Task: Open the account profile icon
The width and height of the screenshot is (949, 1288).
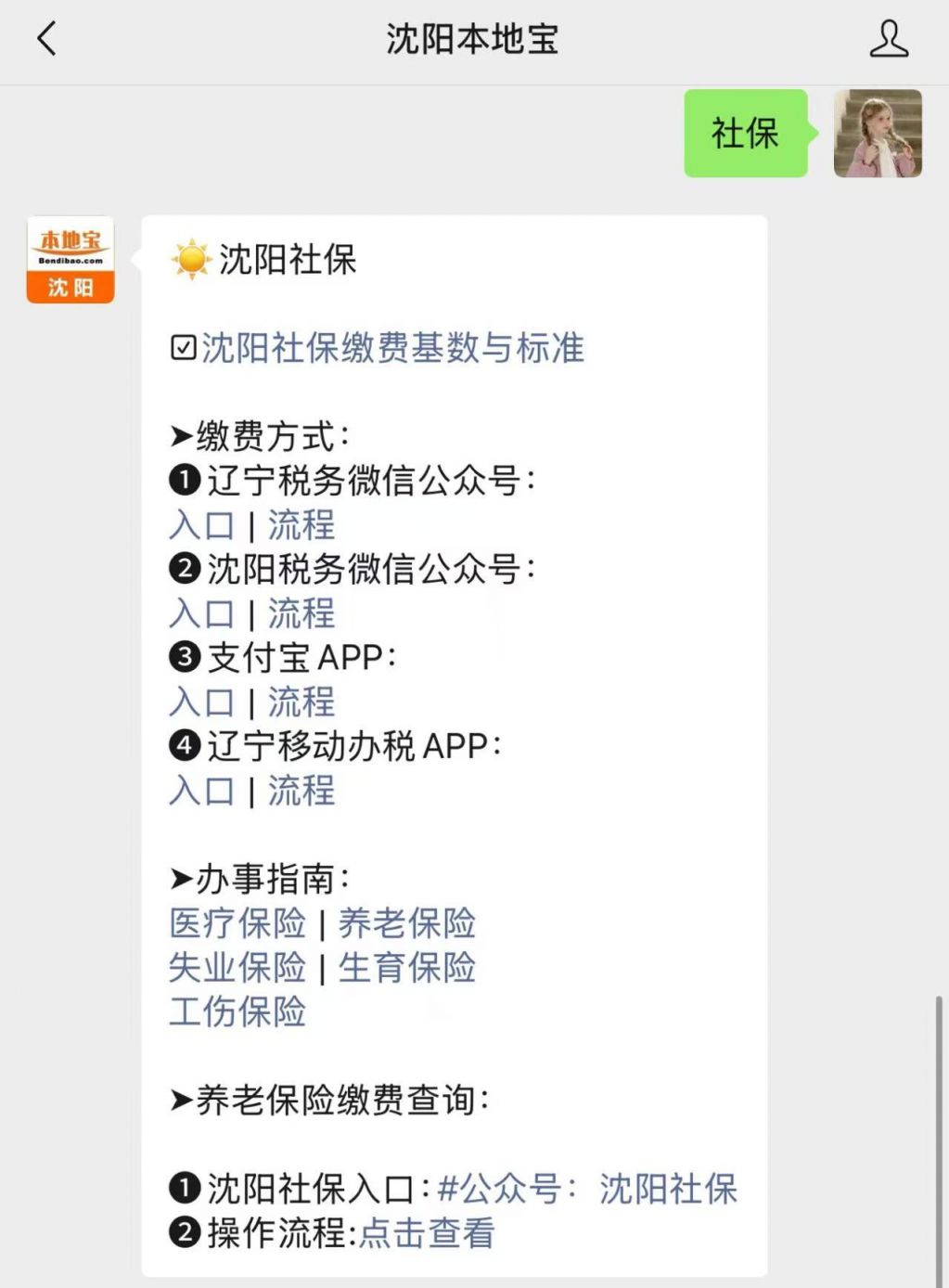Action: pos(888,39)
